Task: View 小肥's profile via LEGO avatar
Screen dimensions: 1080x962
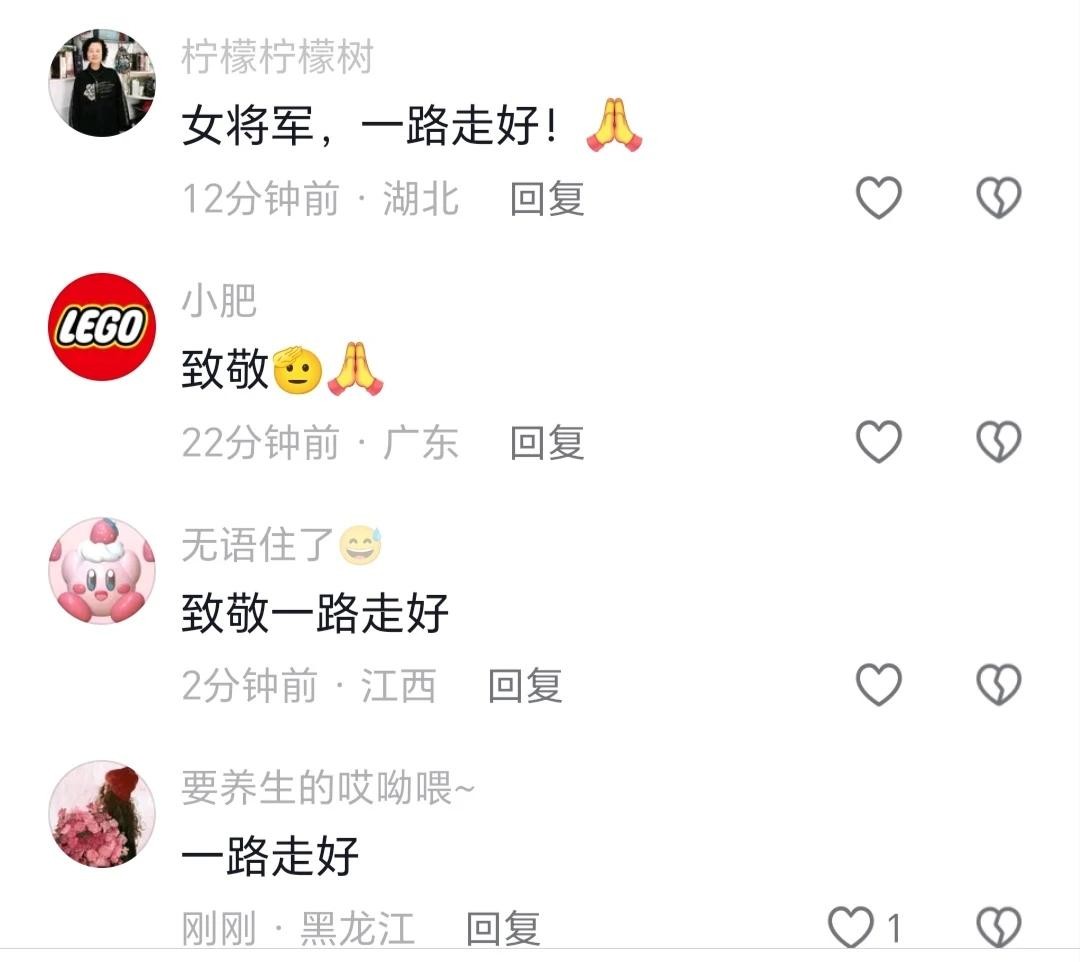Action: 102,327
